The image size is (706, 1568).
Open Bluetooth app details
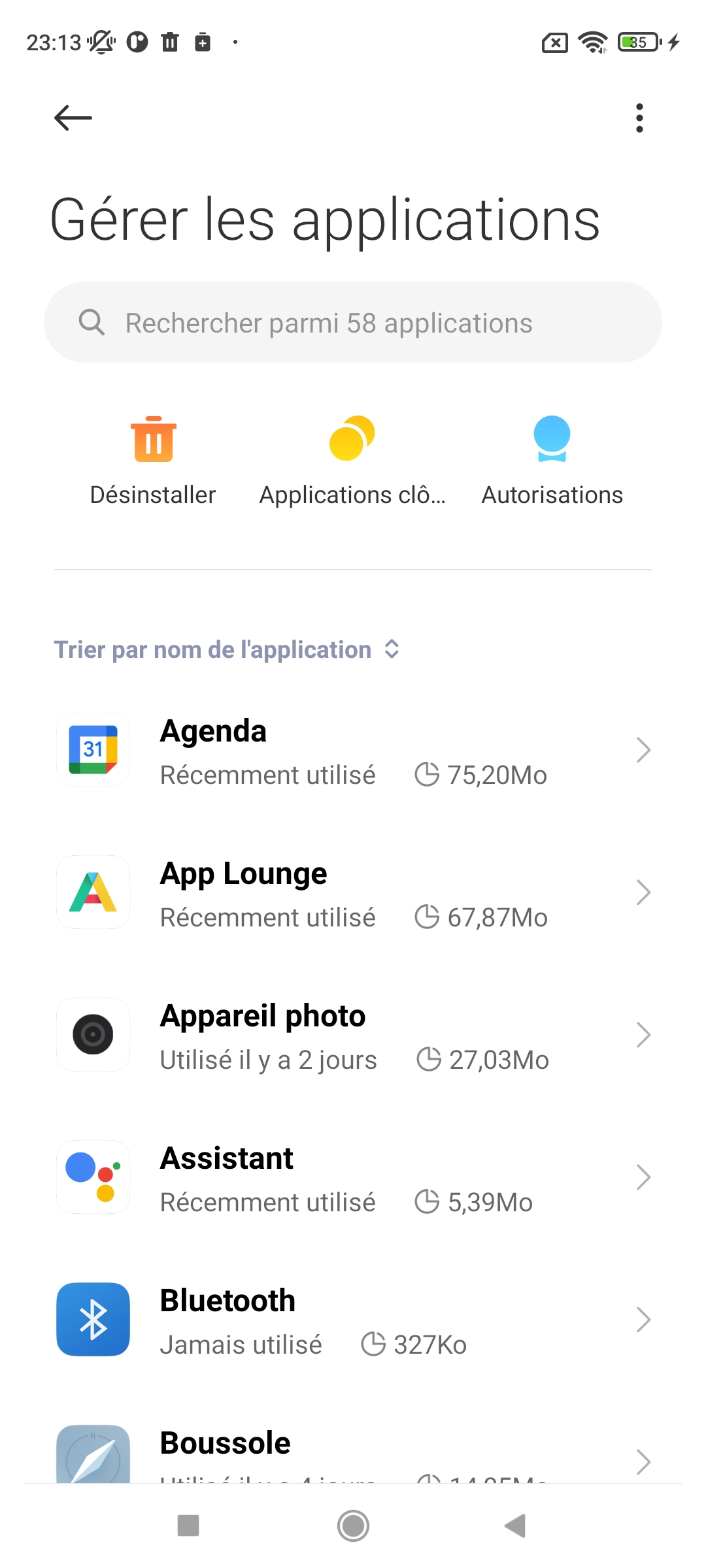353,1320
